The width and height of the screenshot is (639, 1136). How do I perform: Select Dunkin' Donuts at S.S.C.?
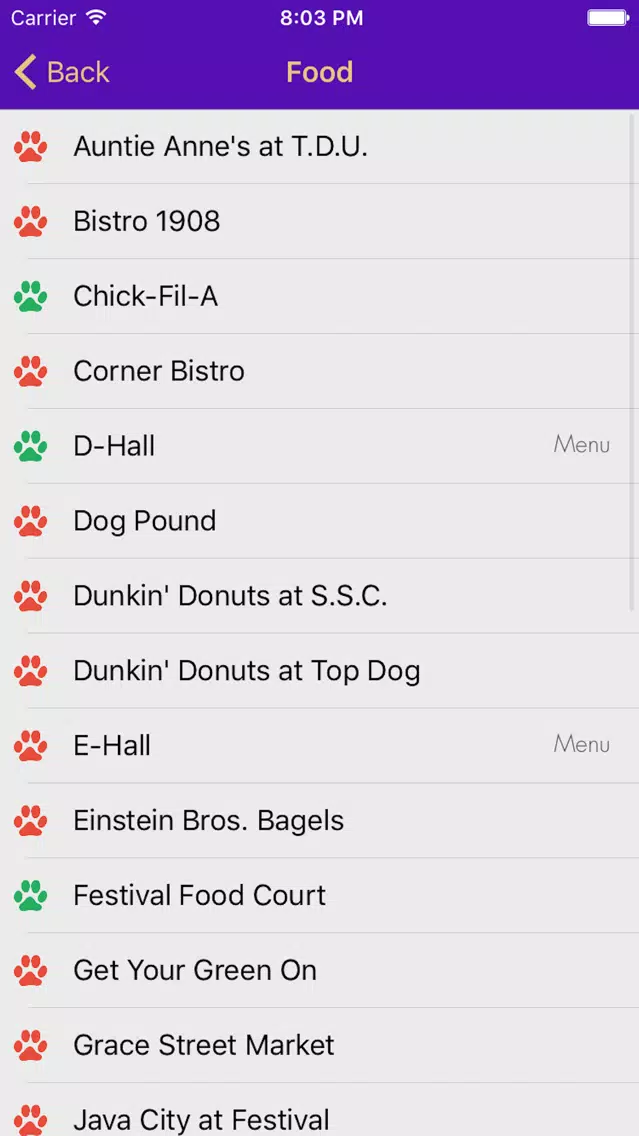click(x=320, y=596)
